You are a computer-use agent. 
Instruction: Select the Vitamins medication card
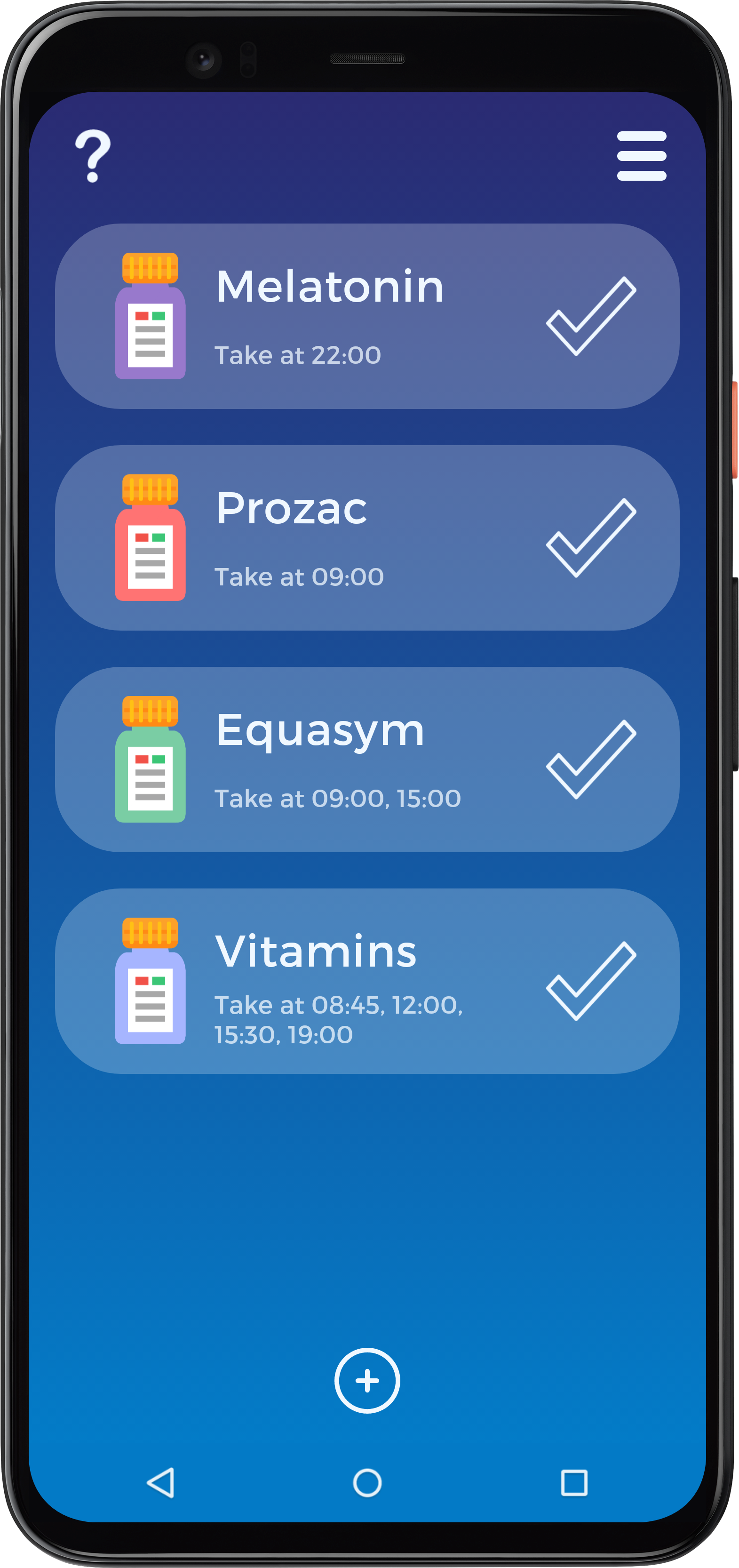(328, 981)
